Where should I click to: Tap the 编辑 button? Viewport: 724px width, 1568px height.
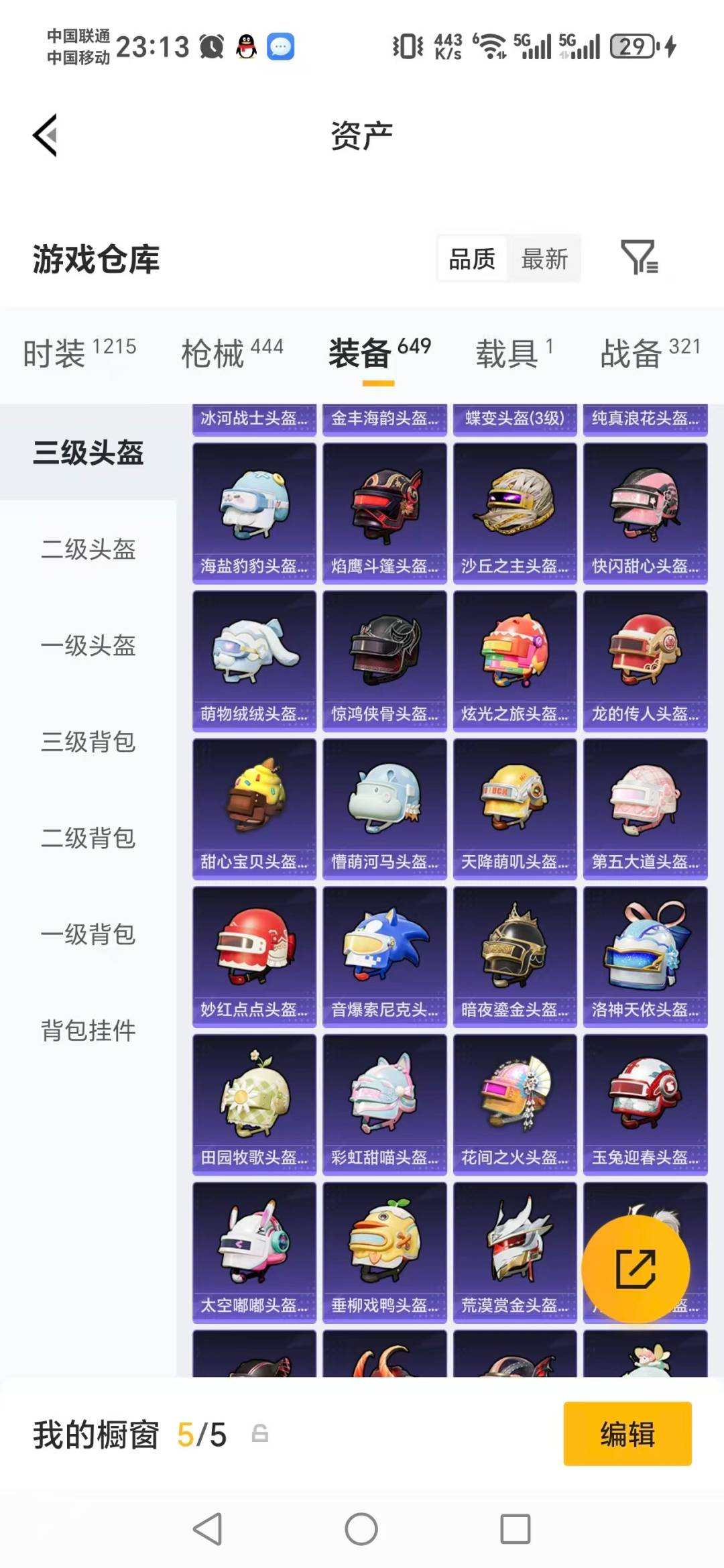pyautogui.click(x=626, y=1433)
